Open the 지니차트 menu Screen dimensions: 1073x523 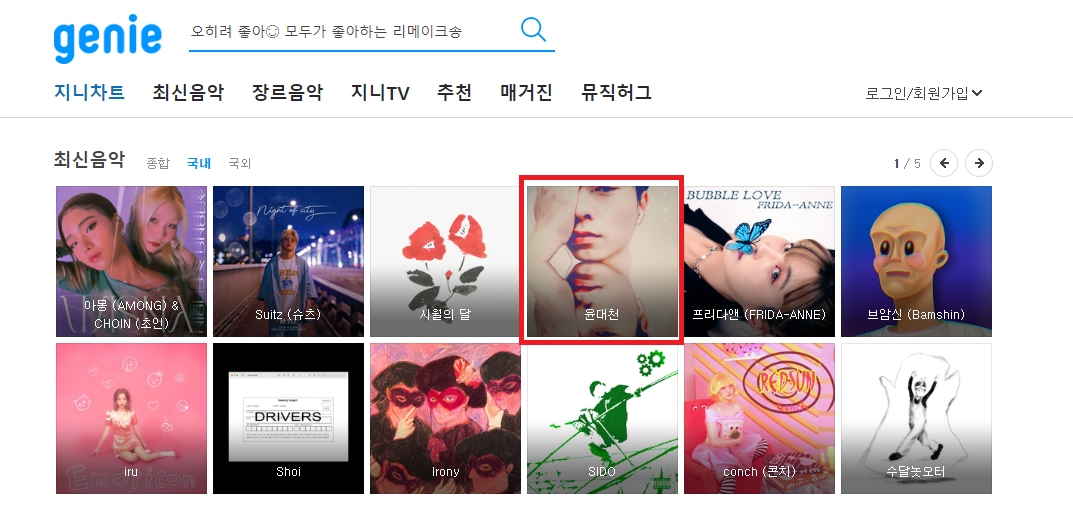click(x=89, y=93)
